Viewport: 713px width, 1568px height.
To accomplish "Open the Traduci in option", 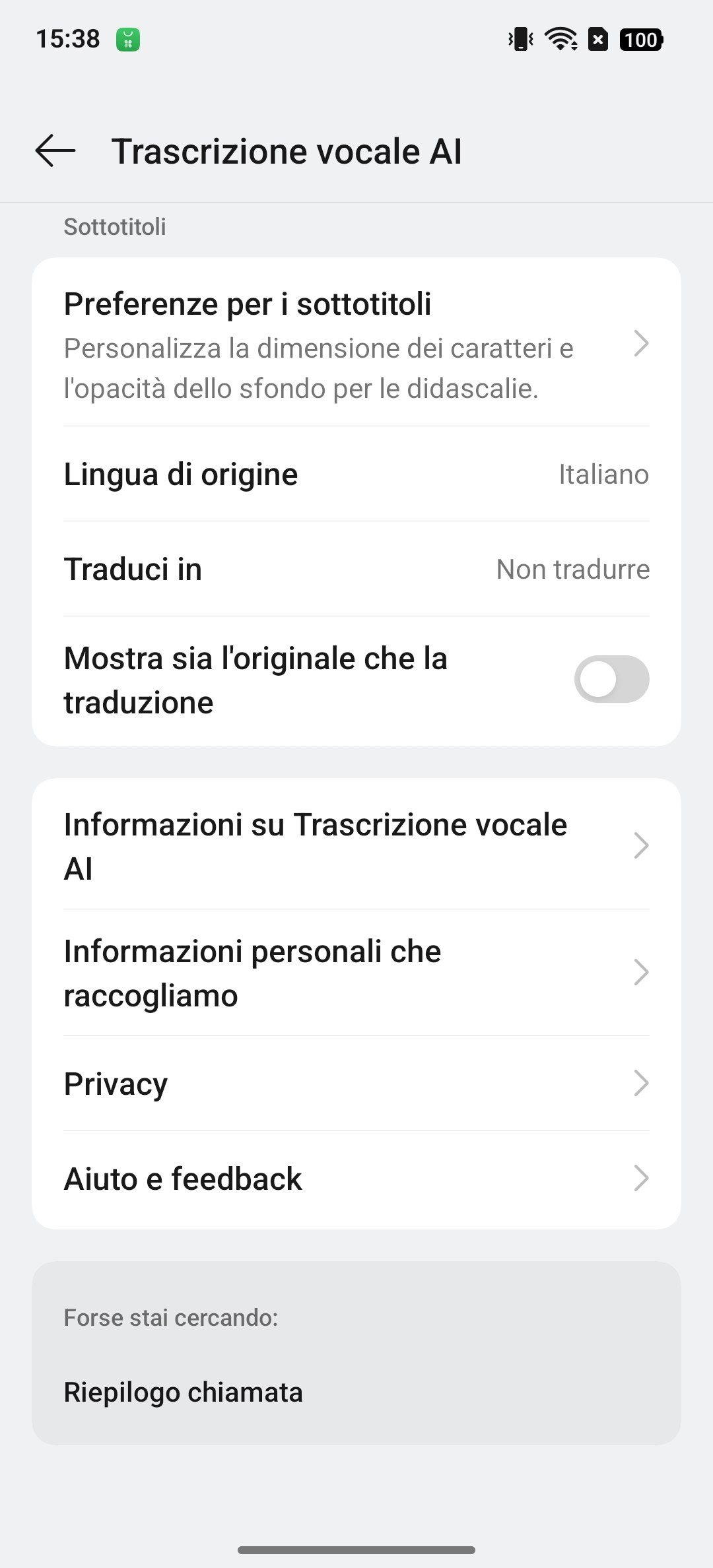I will (356, 569).
